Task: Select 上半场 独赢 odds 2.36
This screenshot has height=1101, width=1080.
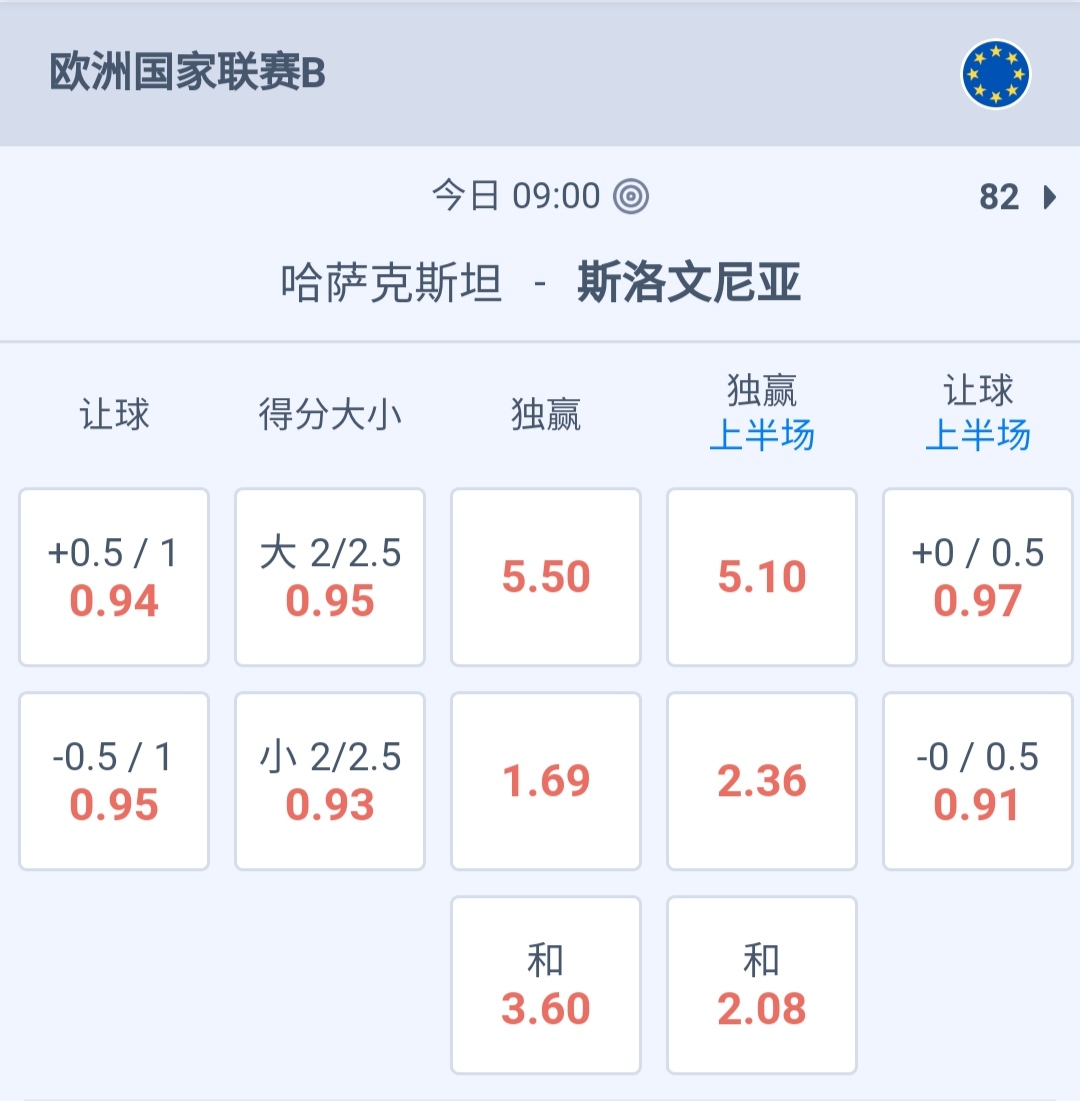Action: click(762, 781)
